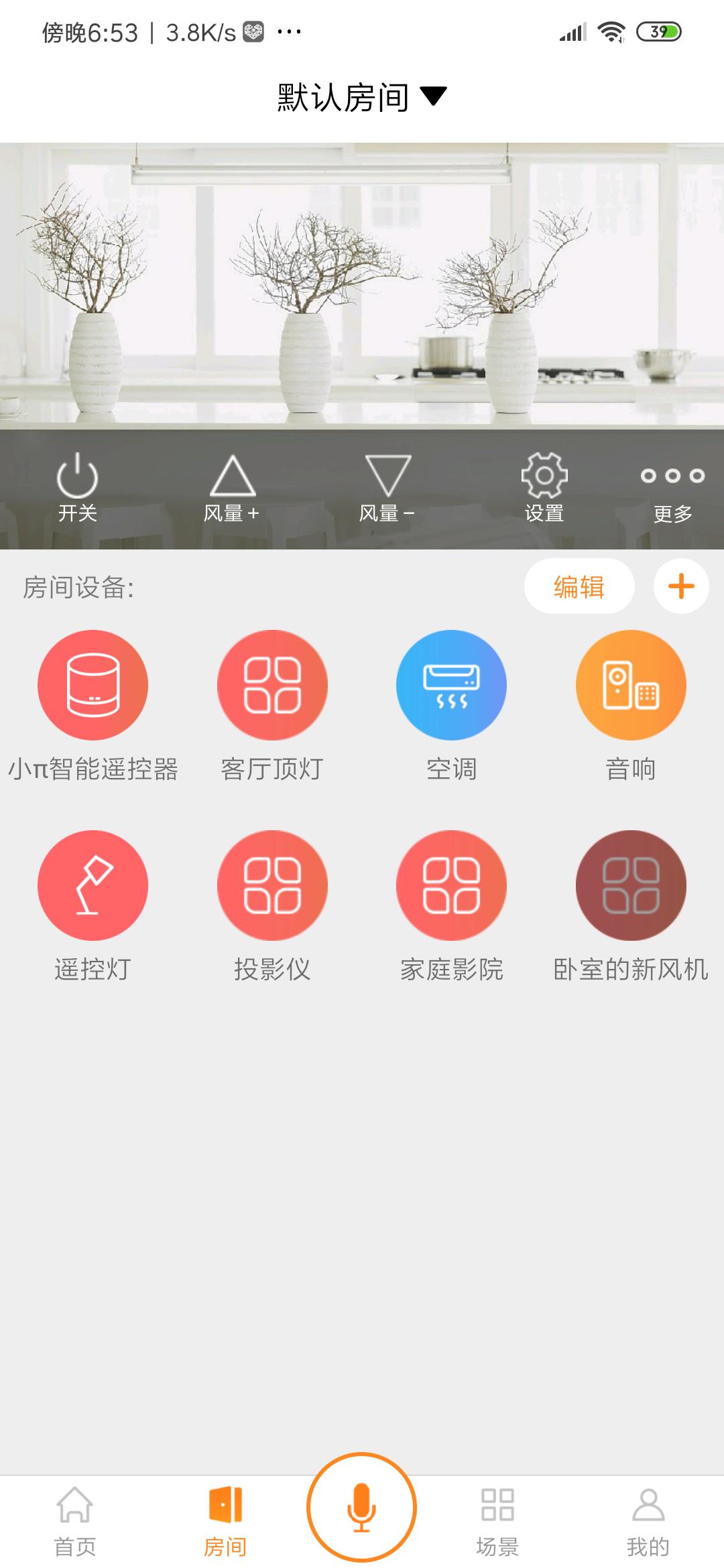Select the 空调 air conditioner icon
The image size is (724, 1568).
452,685
